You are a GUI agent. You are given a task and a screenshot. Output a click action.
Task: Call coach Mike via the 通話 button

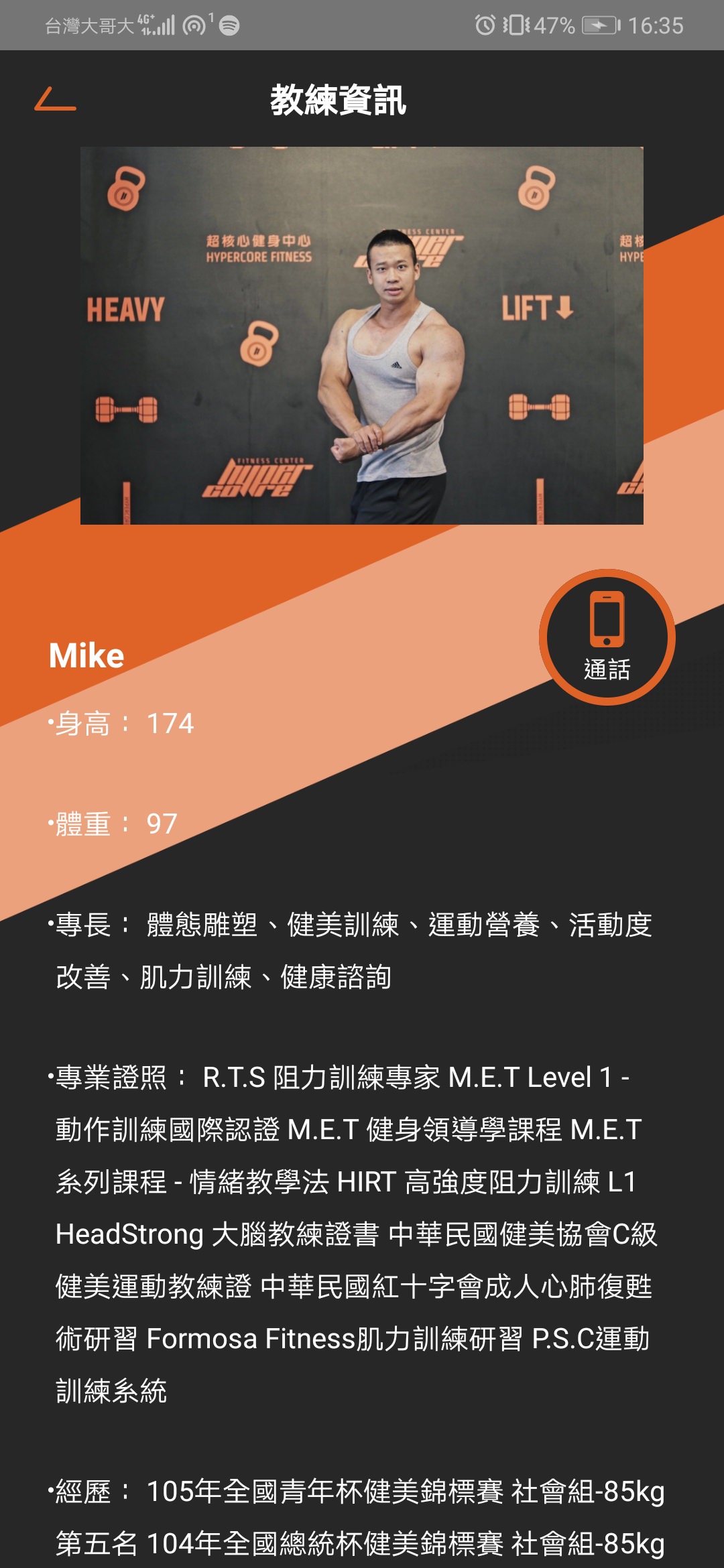(607, 637)
